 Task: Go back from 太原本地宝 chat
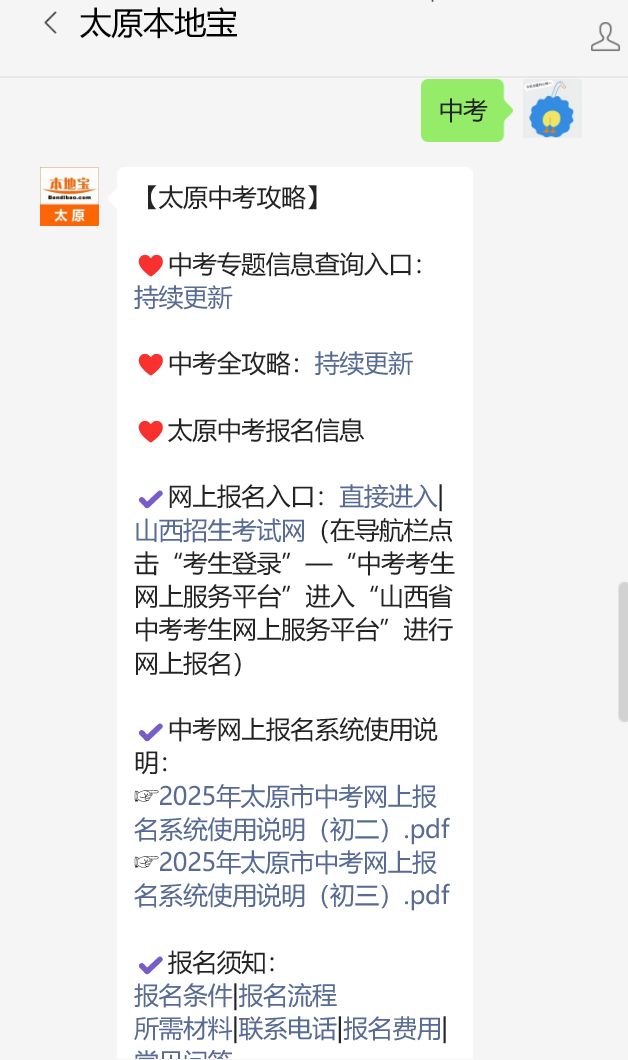coord(50,24)
